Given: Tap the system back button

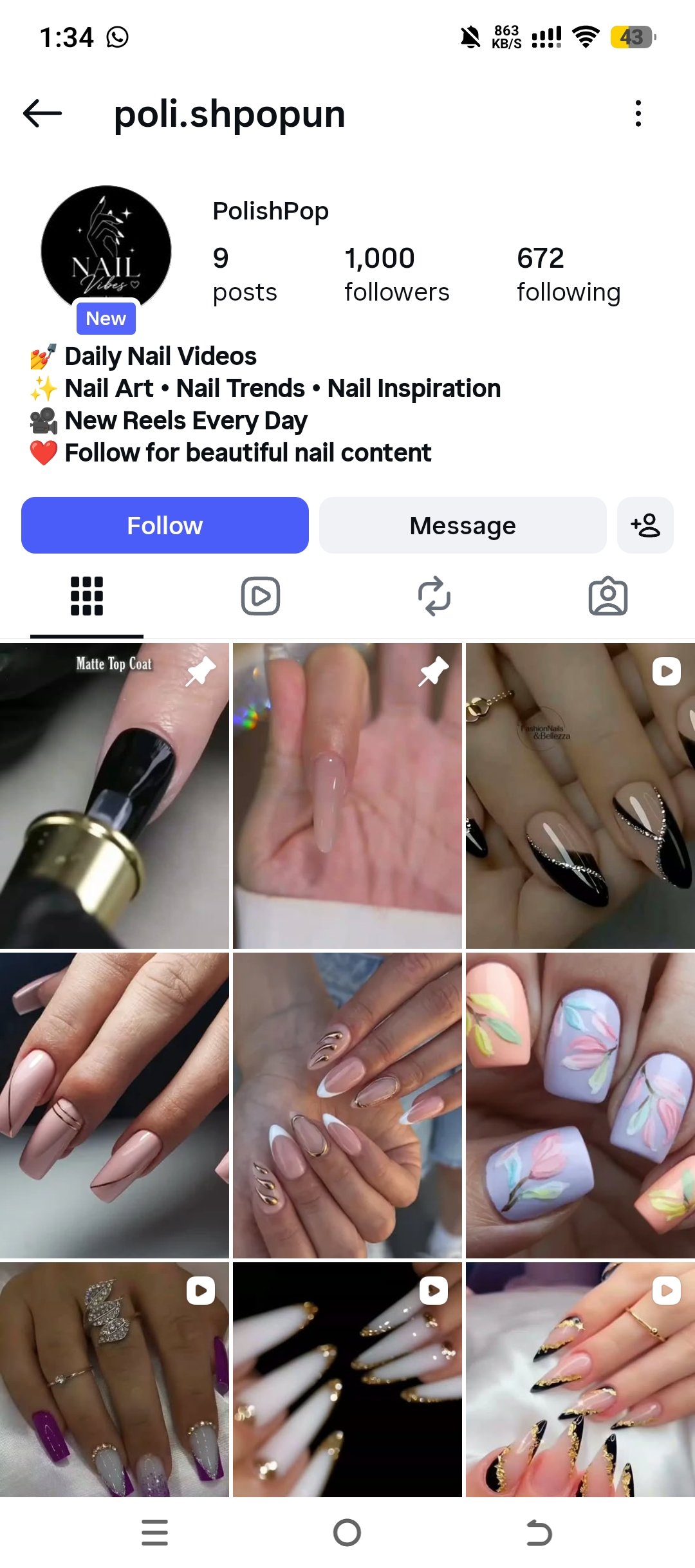Looking at the screenshot, I should click(x=539, y=1533).
